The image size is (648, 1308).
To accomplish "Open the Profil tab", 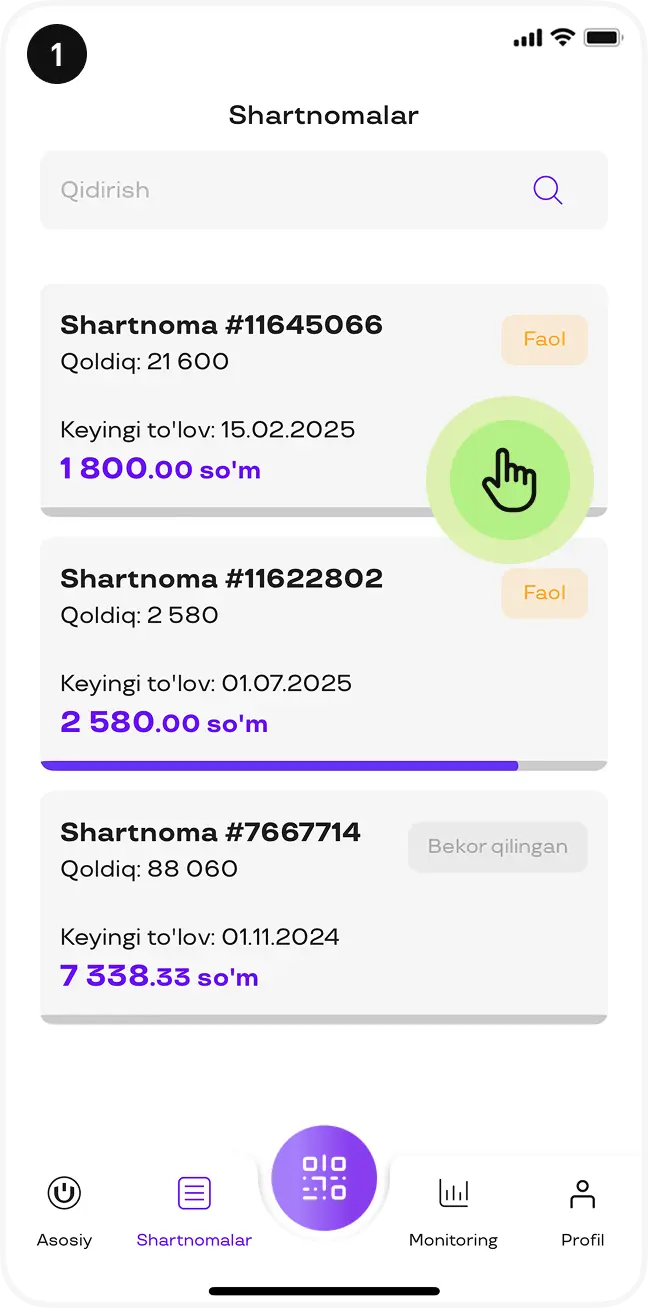I will coord(582,1211).
